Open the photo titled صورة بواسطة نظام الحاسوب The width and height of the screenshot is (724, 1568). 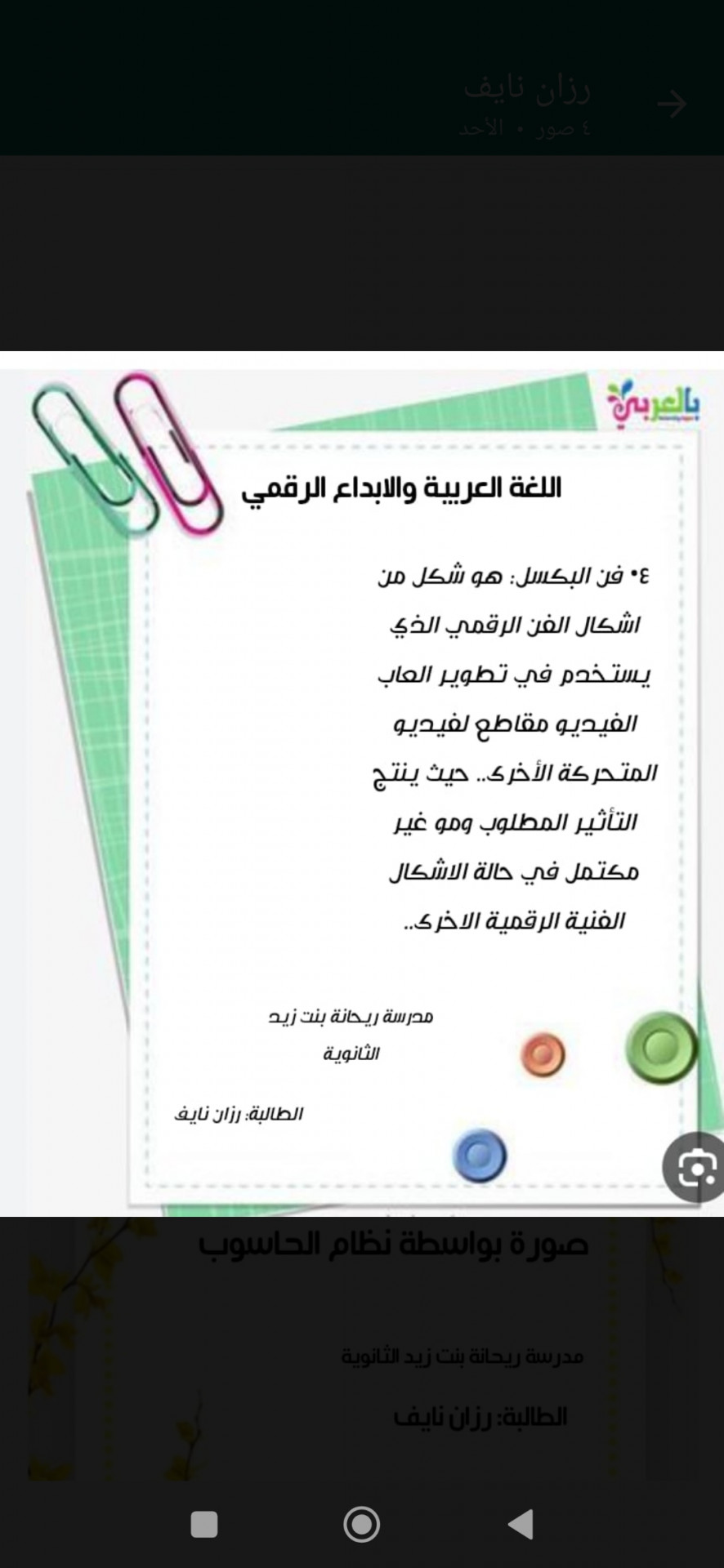click(362, 1347)
